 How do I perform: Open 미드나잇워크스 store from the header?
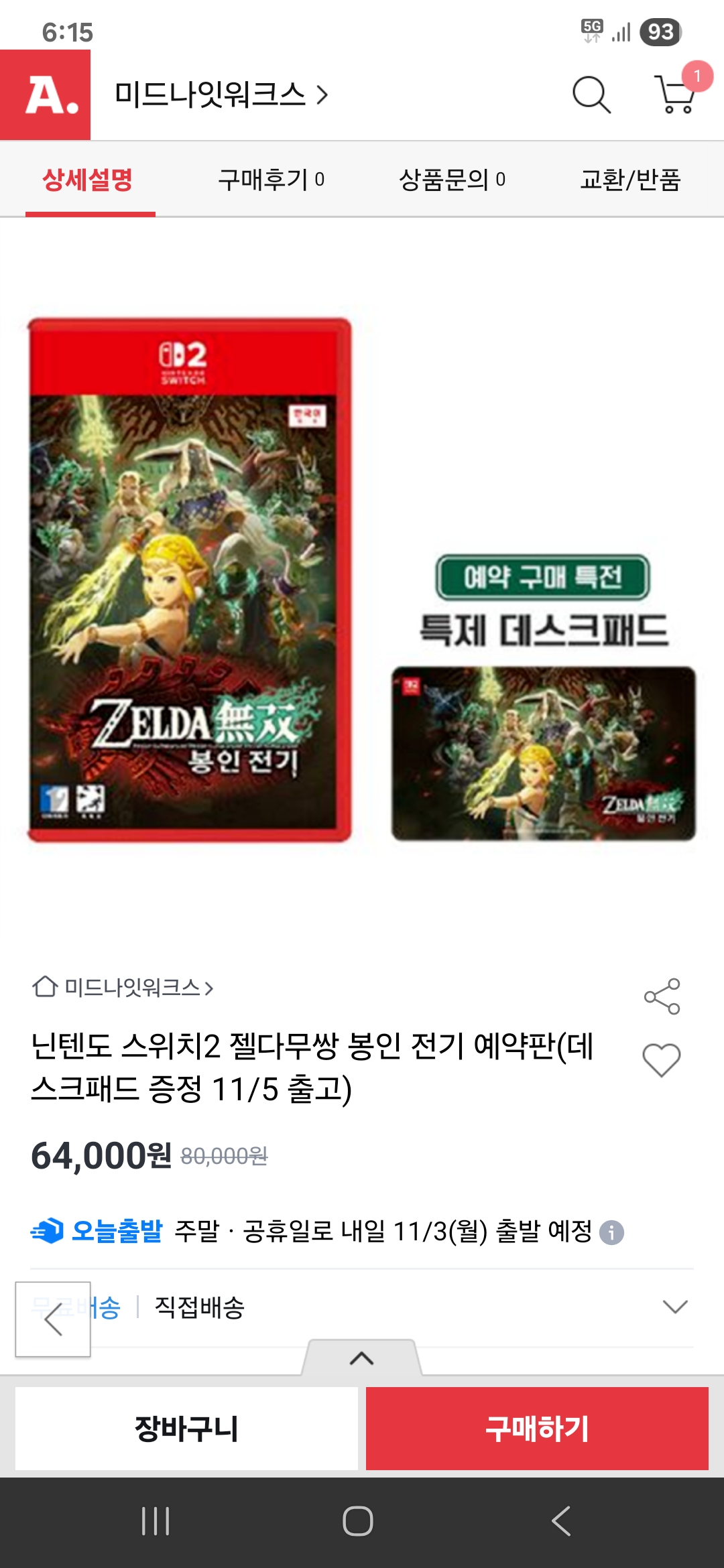point(221,94)
